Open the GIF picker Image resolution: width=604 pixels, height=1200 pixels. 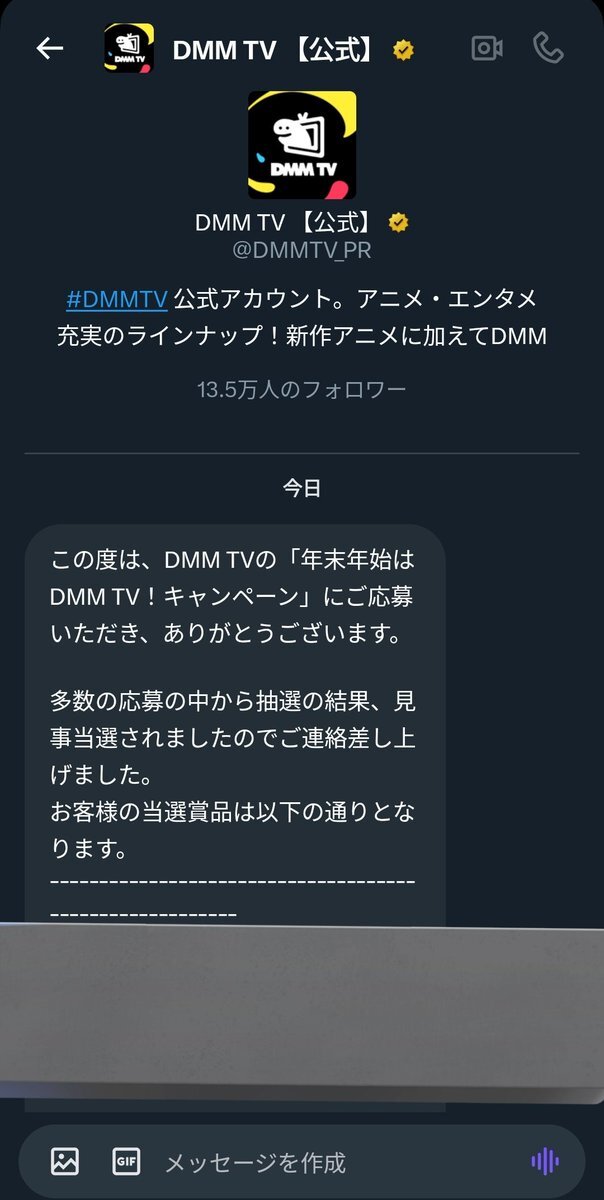(x=126, y=1161)
